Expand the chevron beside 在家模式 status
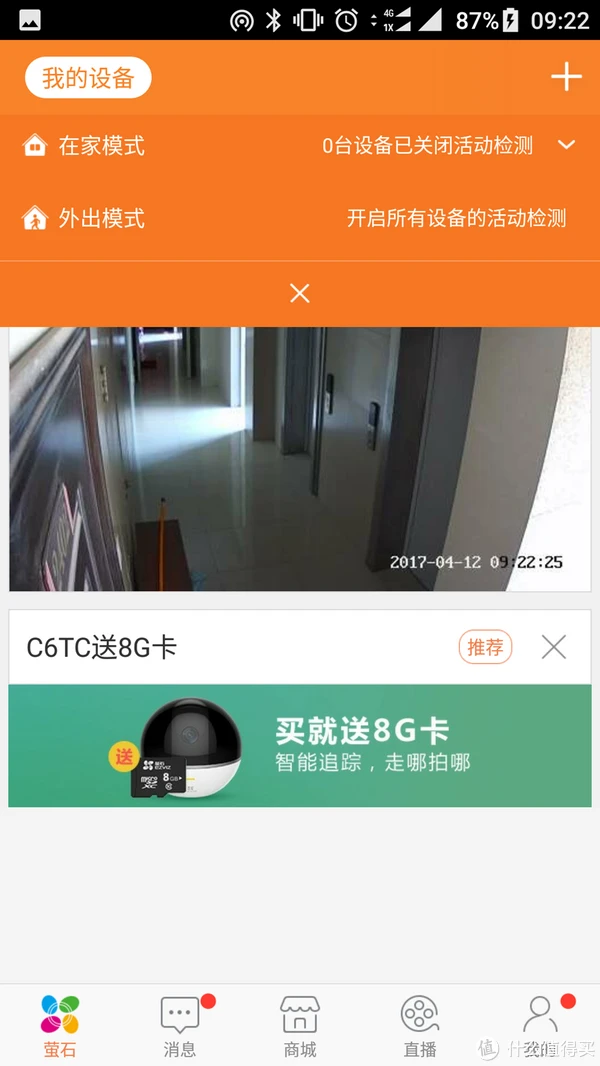This screenshot has height=1066, width=600. pos(566,146)
